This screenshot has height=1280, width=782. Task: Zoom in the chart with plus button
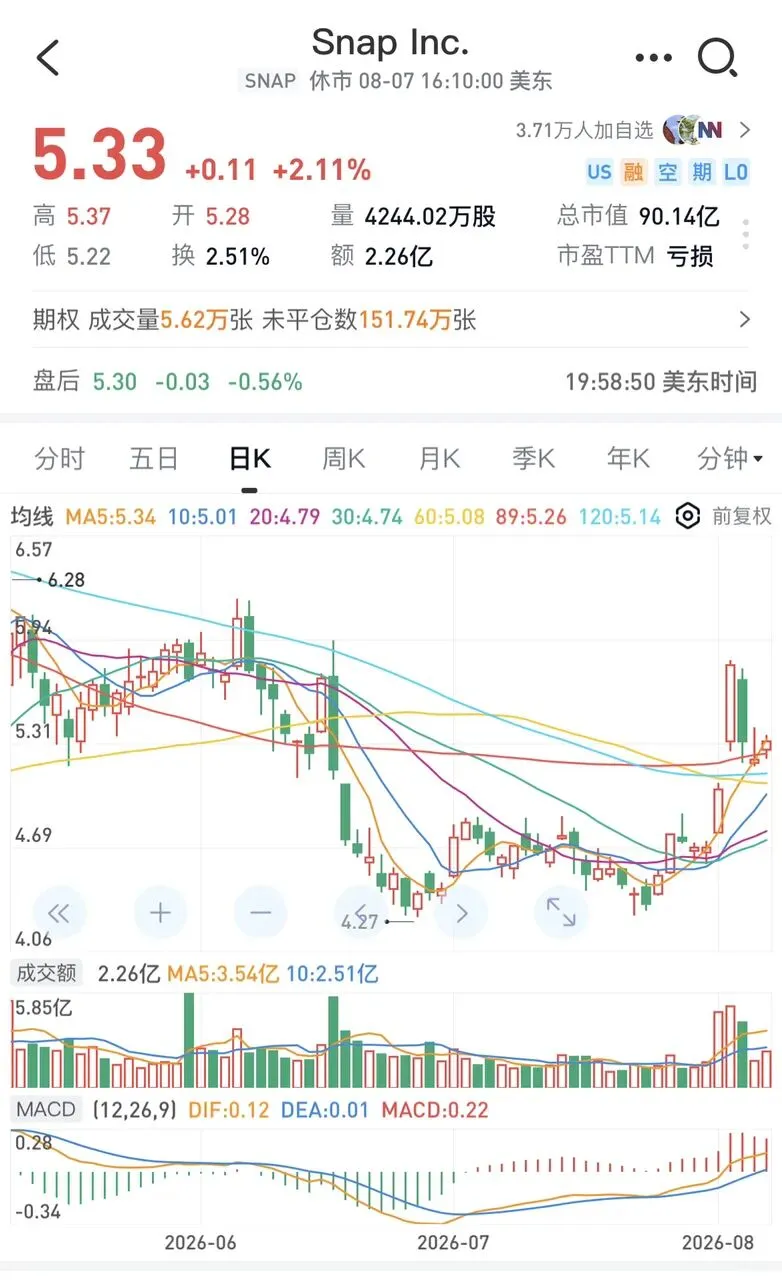pos(160,912)
